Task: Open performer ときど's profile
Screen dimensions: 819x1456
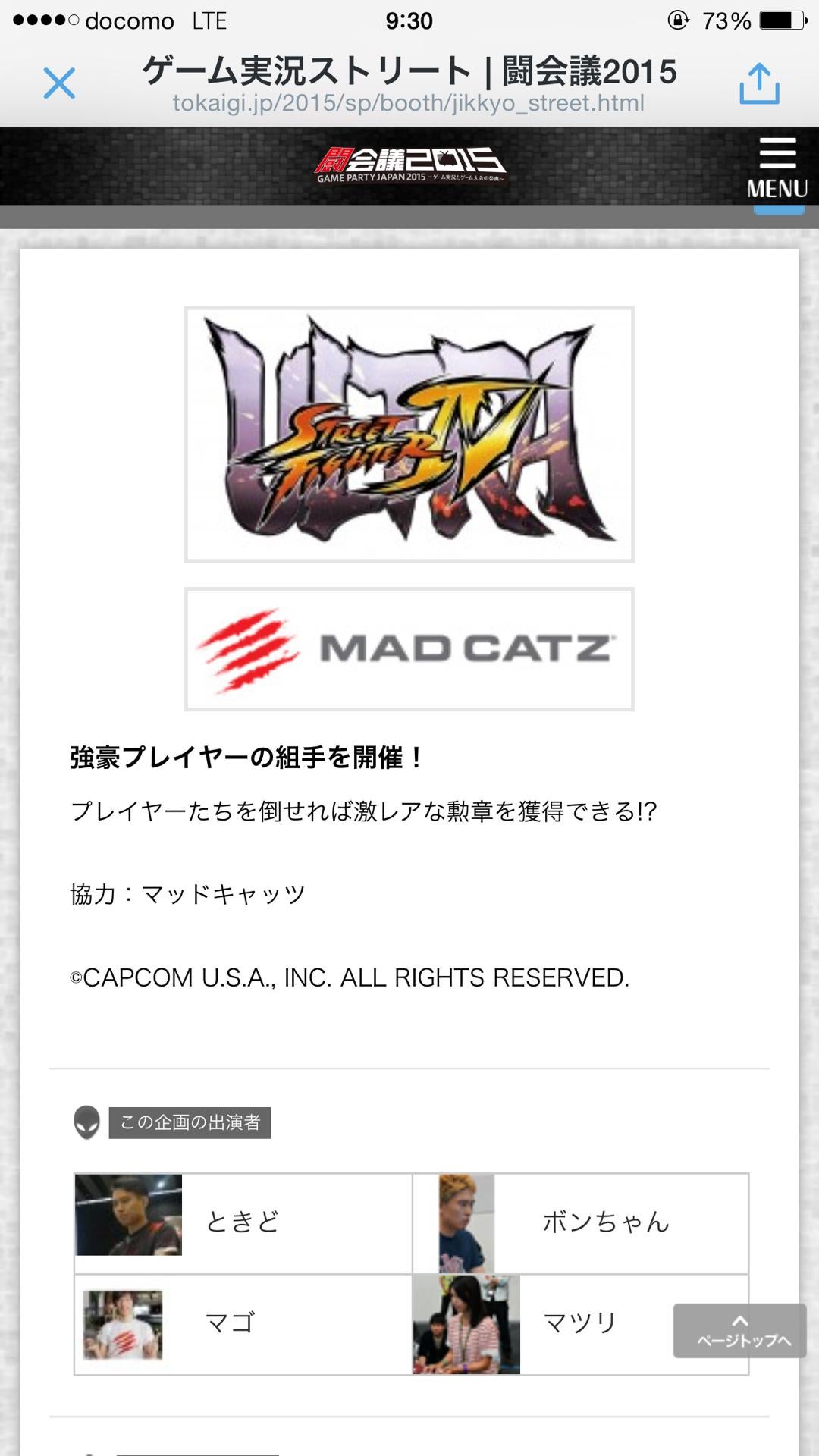Action: tap(243, 1222)
